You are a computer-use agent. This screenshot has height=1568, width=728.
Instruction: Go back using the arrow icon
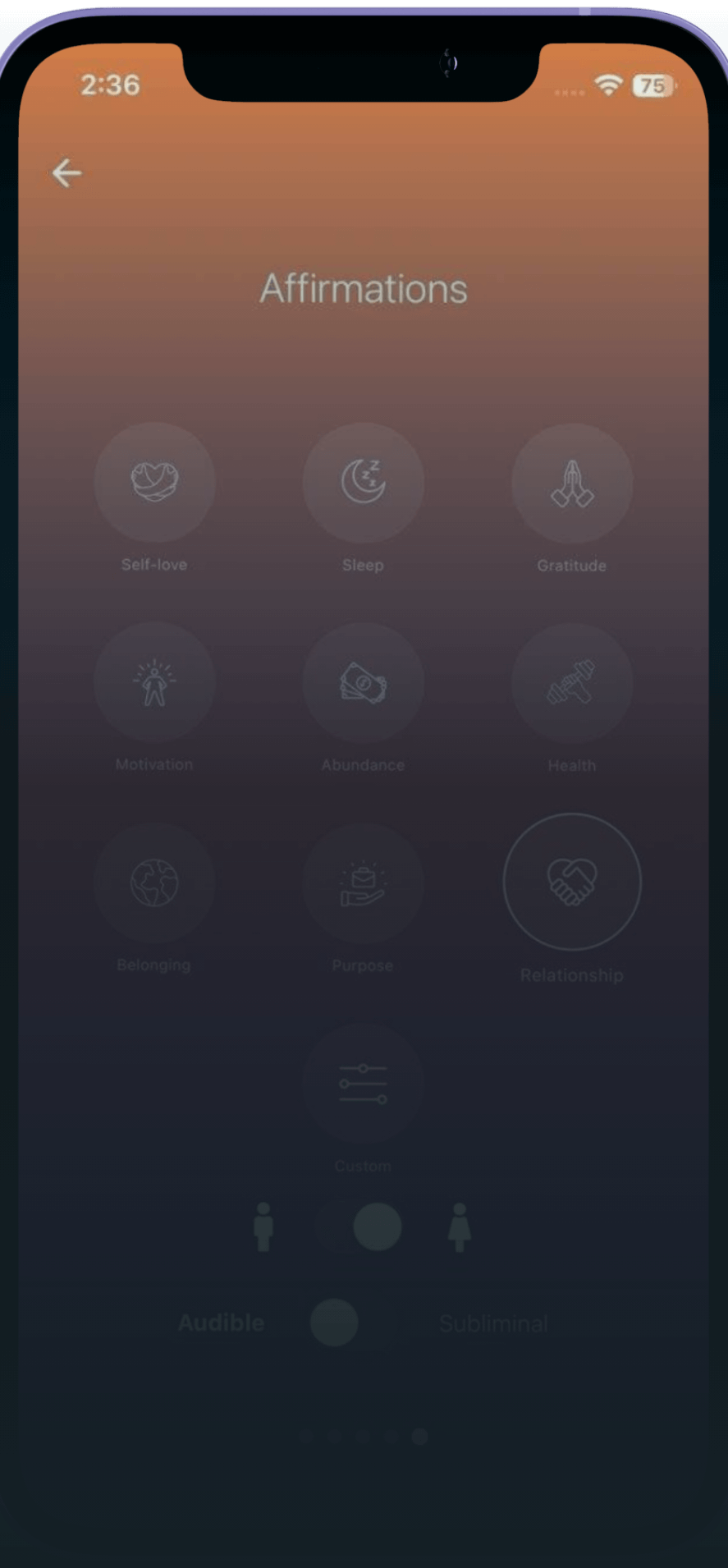66,173
